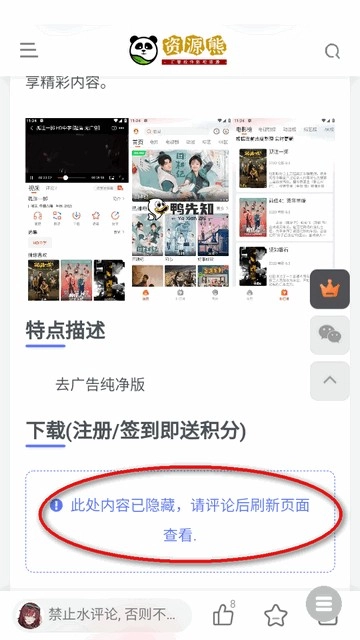Jump back to top with up arrow
The width and height of the screenshot is (360, 640).
[330, 380]
